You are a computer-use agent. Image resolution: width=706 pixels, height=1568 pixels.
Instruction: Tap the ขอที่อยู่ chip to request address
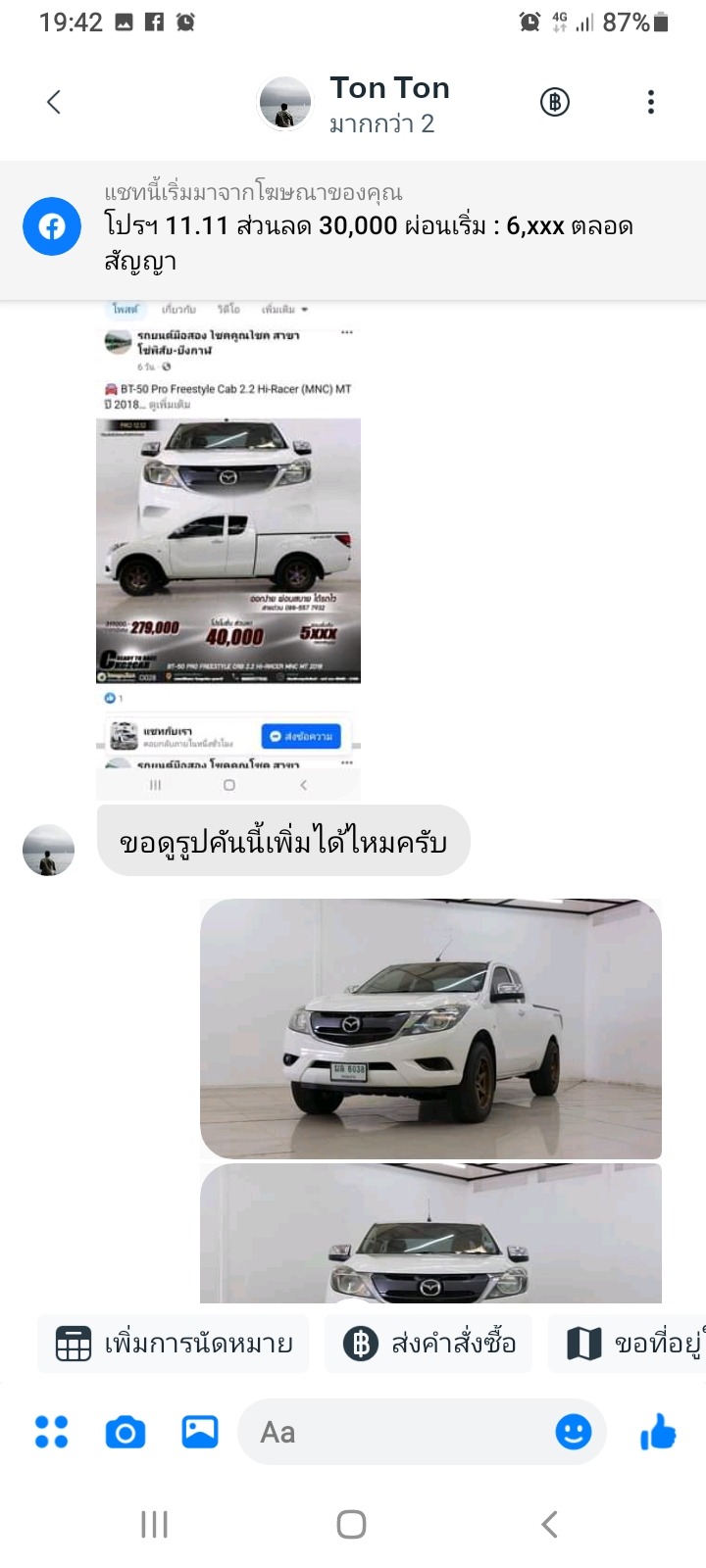(x=628, y=1344)
